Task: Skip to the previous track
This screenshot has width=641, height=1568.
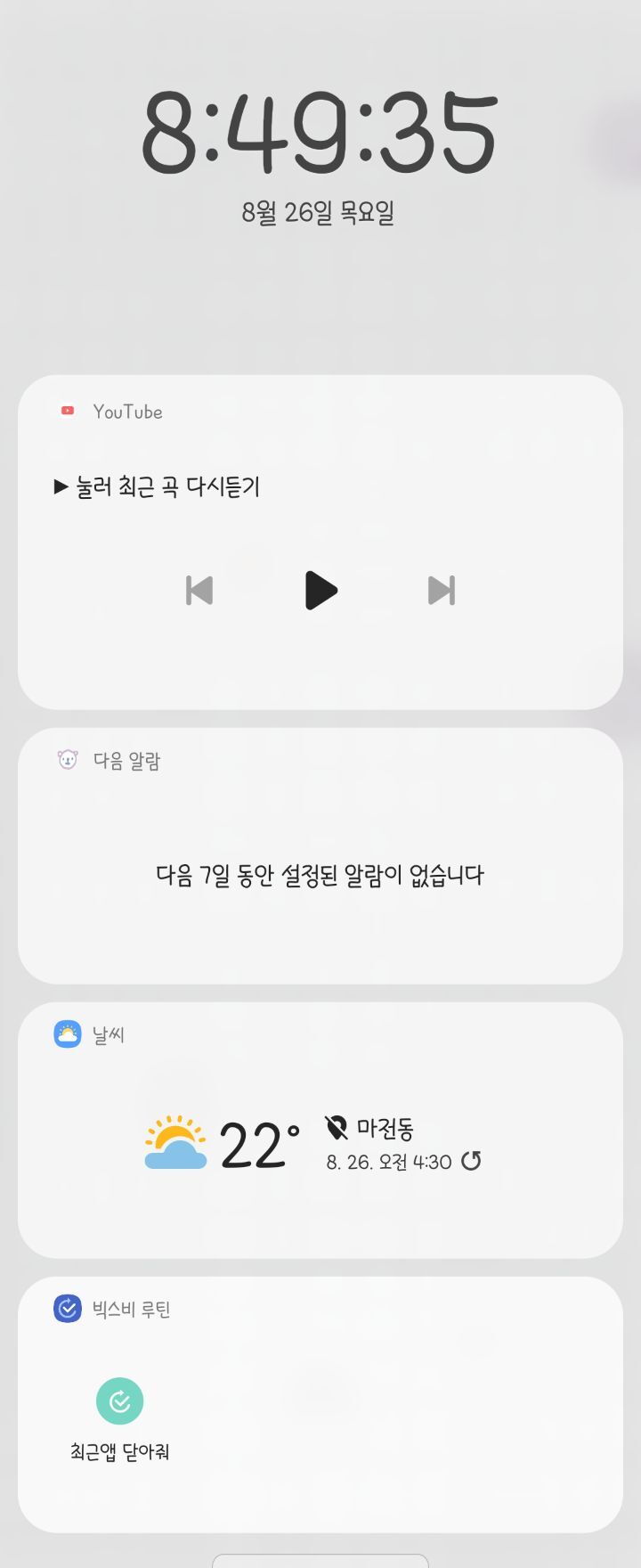Action: (199, 590)
